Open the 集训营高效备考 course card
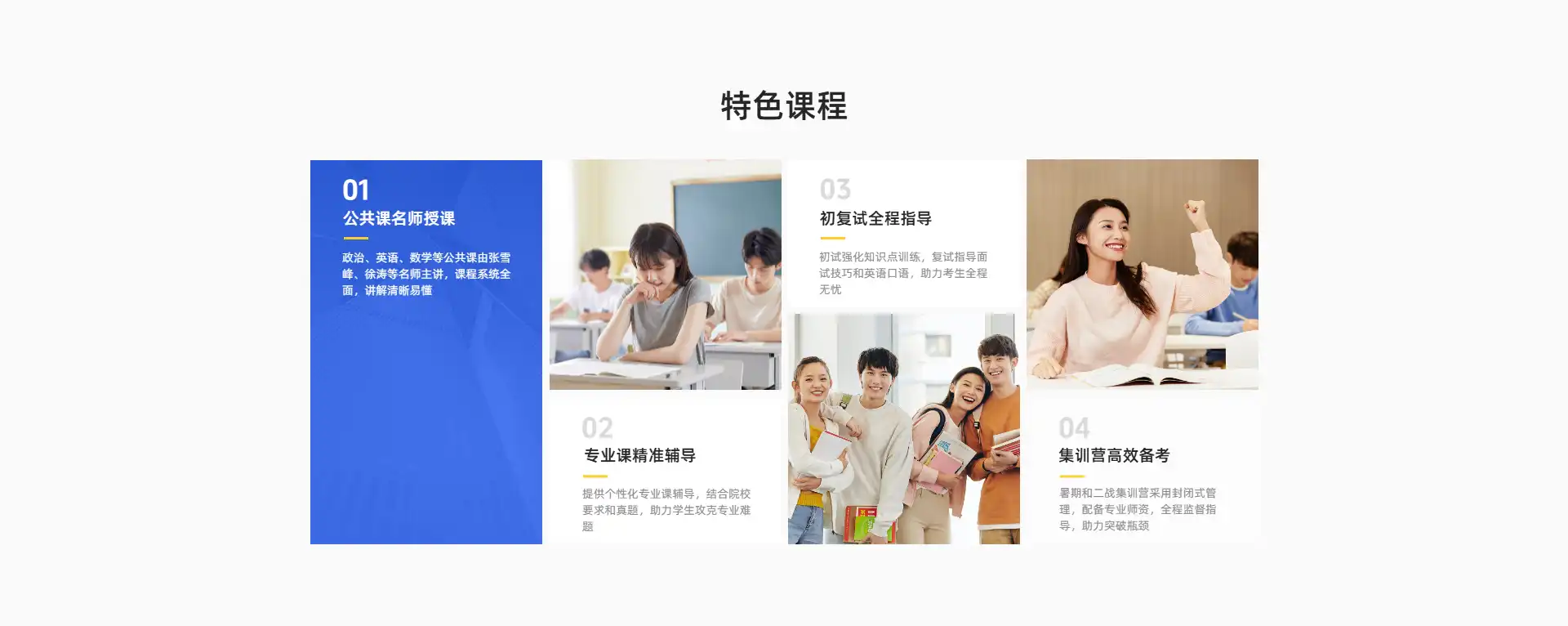Image resolution: width=1568 pixels, height=626 pixels. 1114,456
